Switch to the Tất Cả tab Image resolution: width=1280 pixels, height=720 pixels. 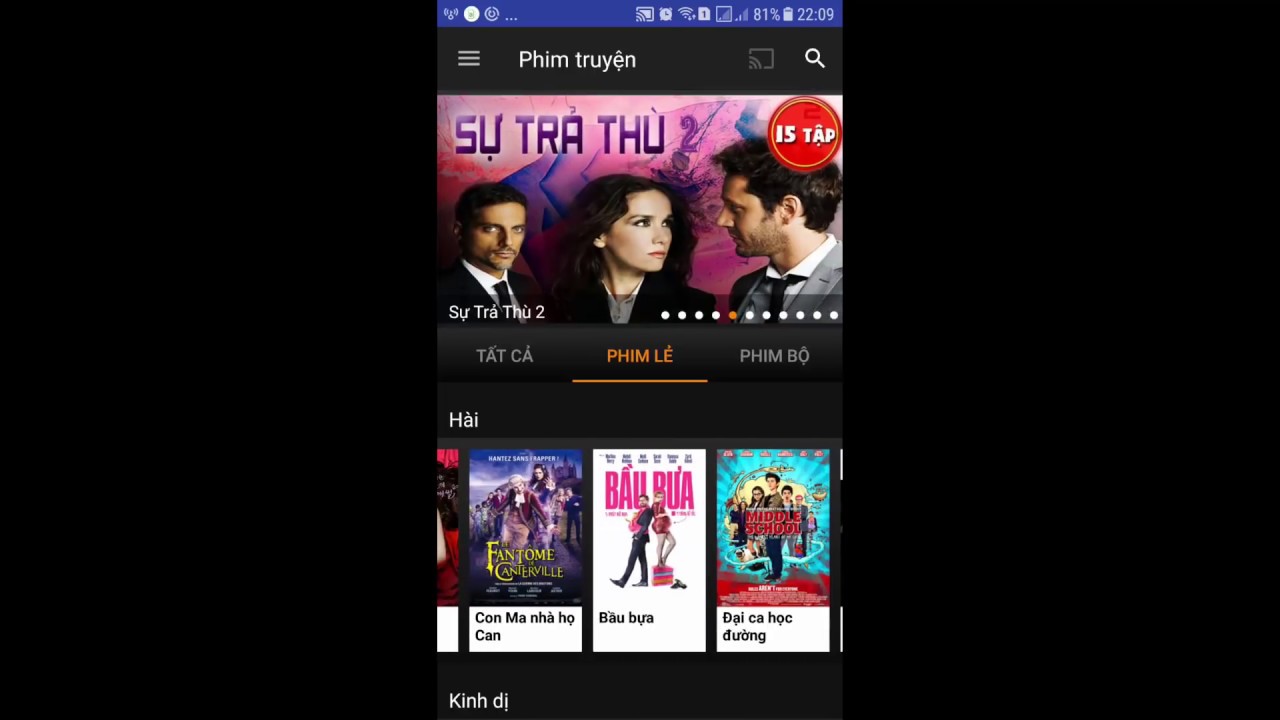click(504, 356)
